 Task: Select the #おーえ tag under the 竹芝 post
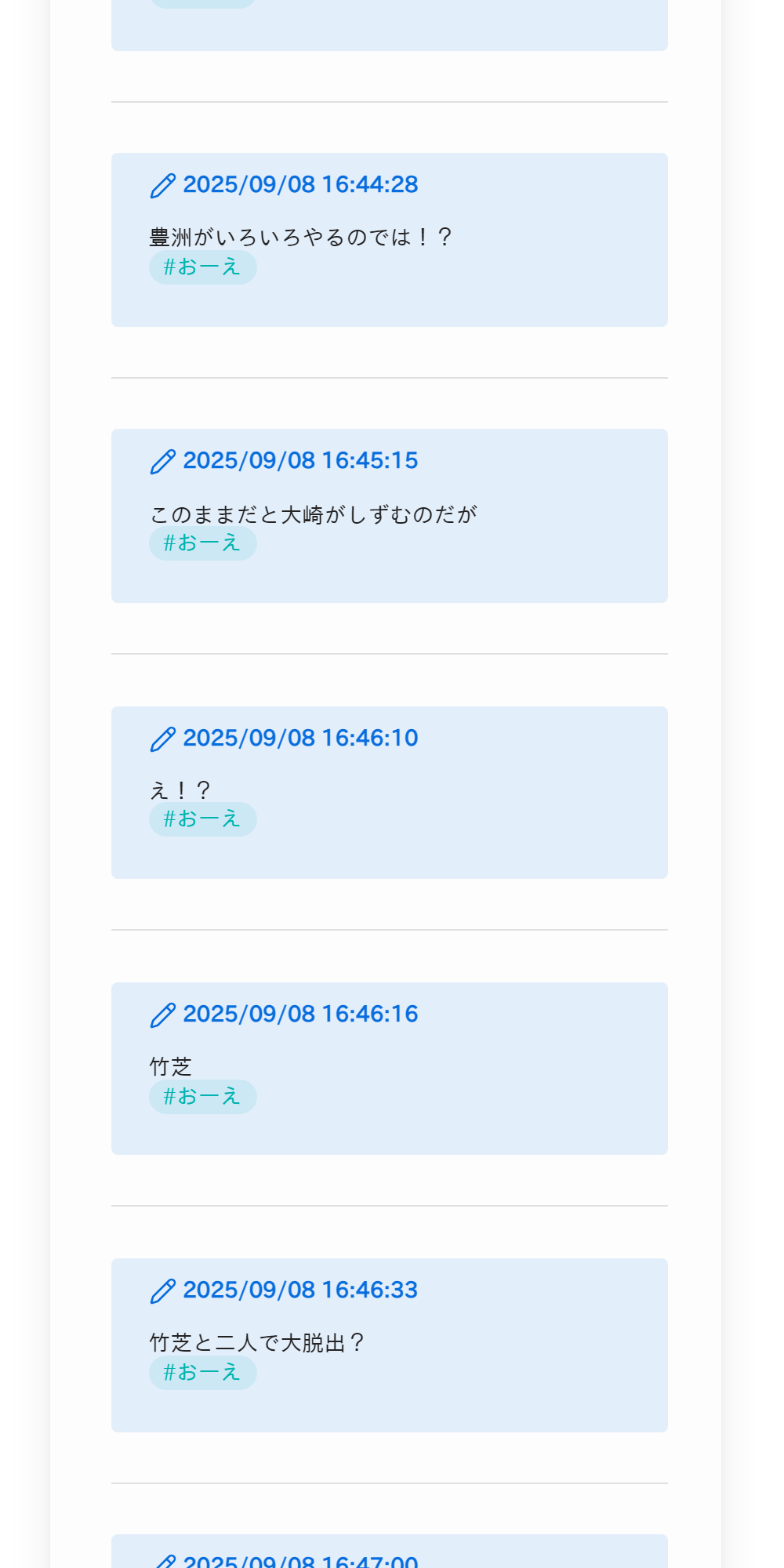tap(203, 1097)
